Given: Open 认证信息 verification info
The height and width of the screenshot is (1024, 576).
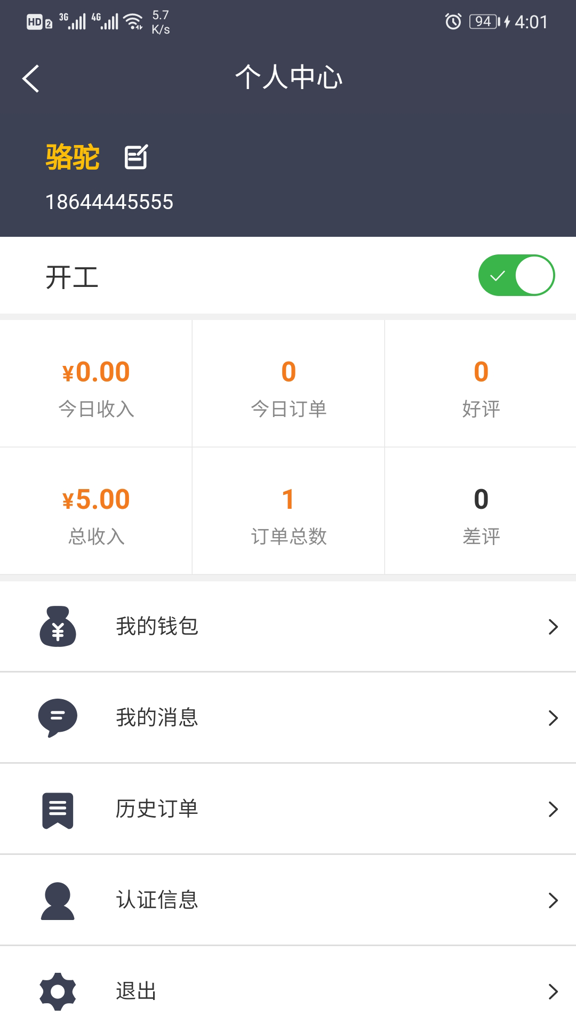Looking at the screenshot, I should (288, 901).
